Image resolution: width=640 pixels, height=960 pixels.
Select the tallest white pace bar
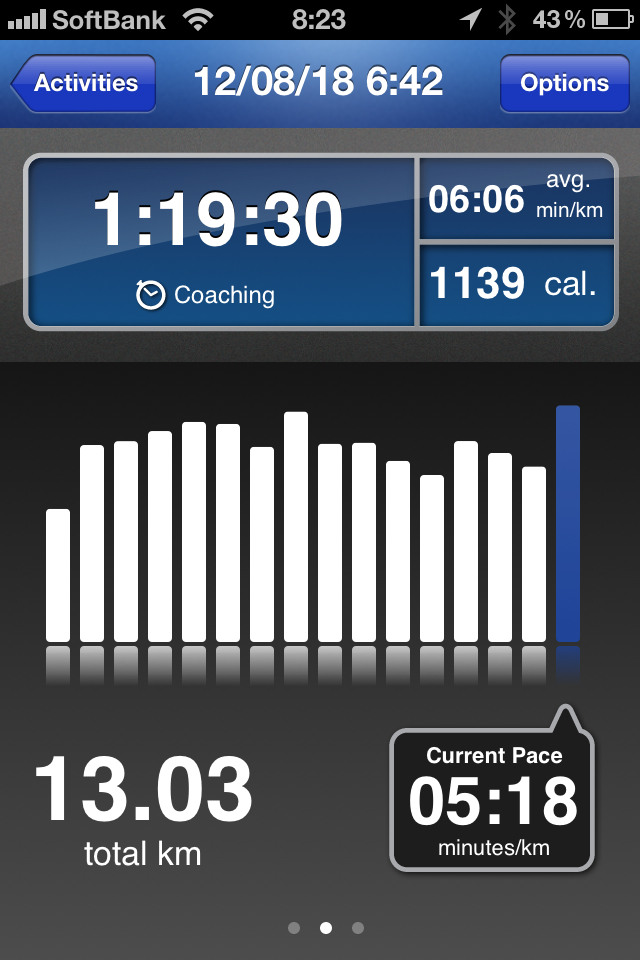[296, 527]
